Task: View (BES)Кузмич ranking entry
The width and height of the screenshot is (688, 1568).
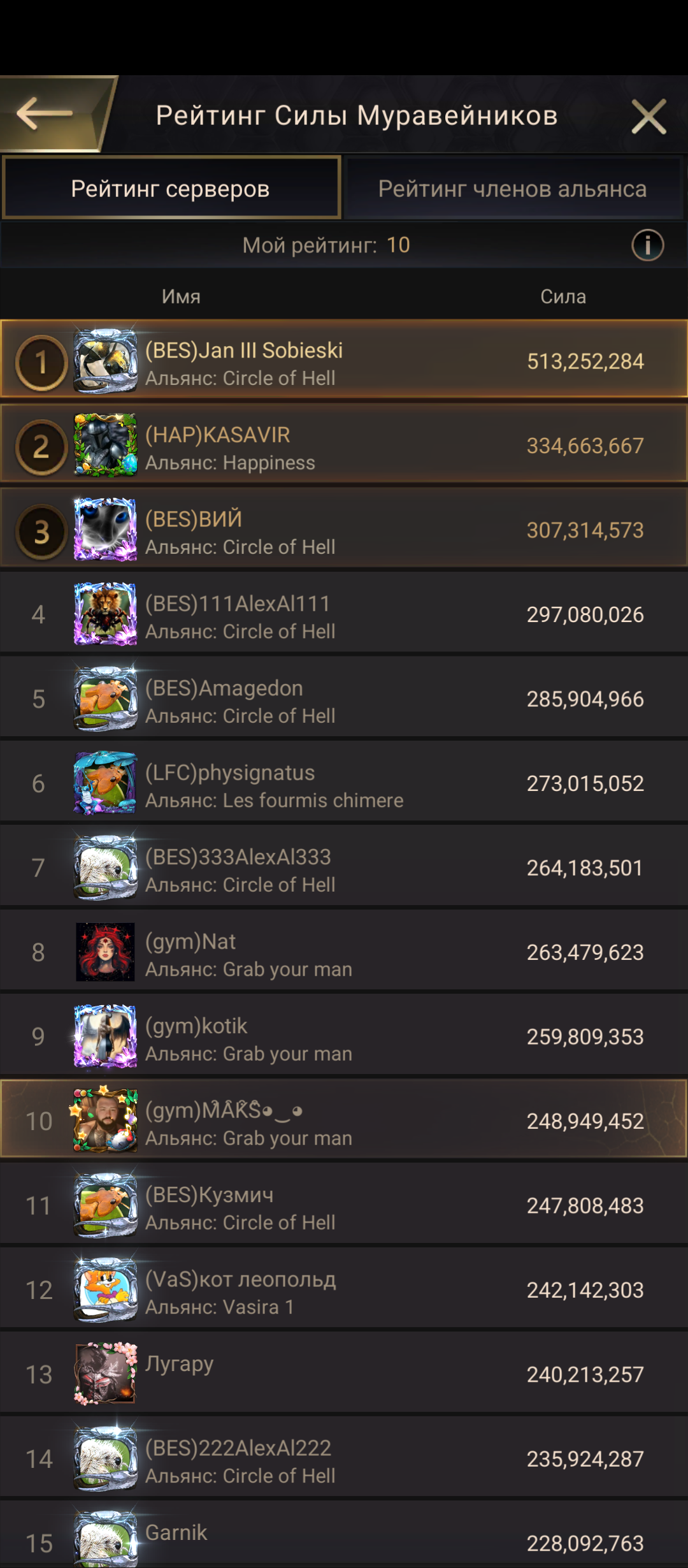Action: point(344,1206)
